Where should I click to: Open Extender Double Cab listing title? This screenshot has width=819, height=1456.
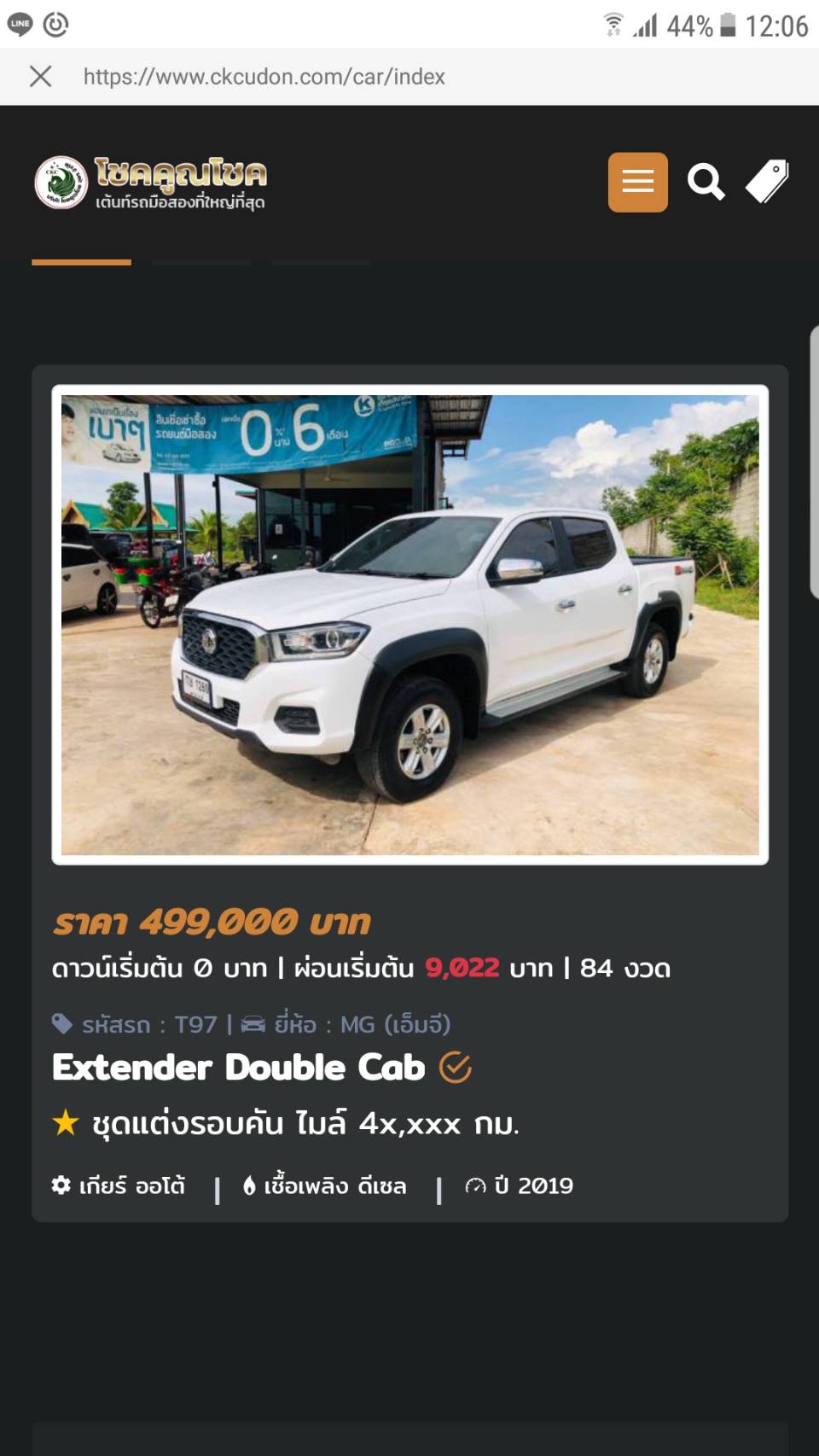click(x=238, y=1067)
